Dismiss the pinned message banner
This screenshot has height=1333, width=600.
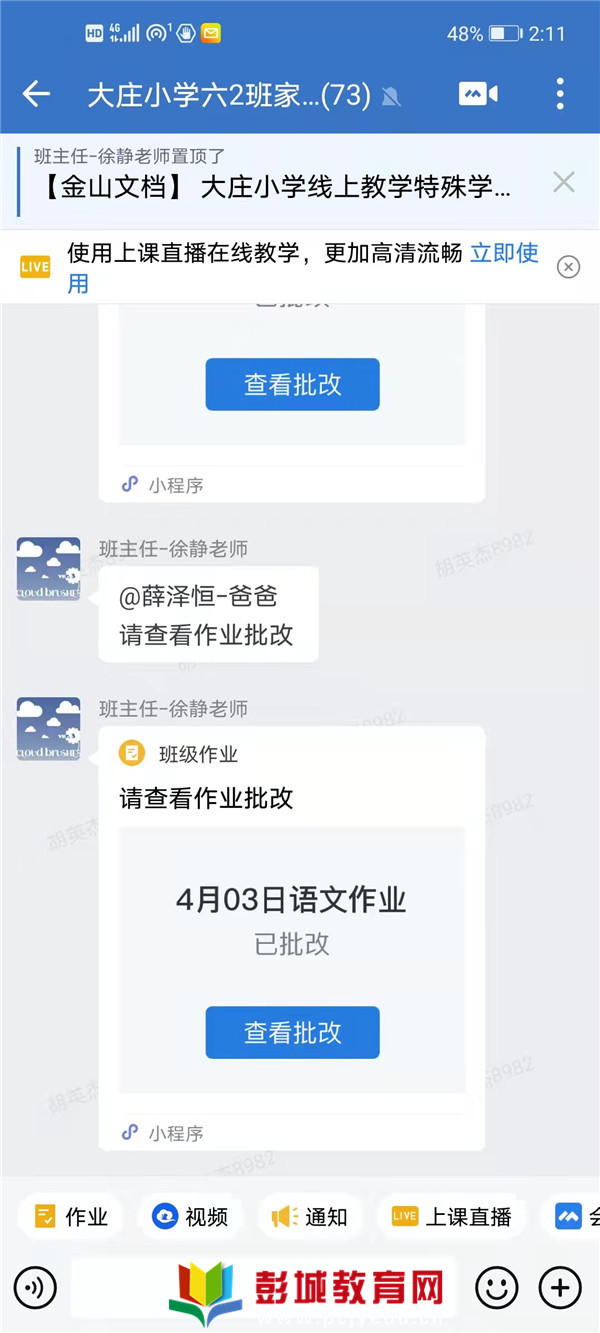[564, 182]
